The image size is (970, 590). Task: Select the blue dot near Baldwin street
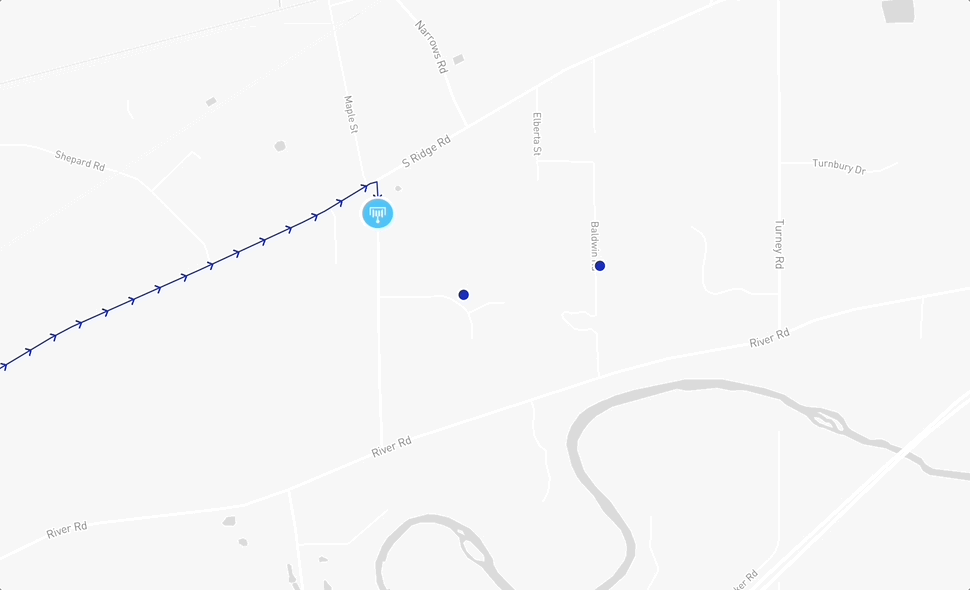click(x=599, y=266)
